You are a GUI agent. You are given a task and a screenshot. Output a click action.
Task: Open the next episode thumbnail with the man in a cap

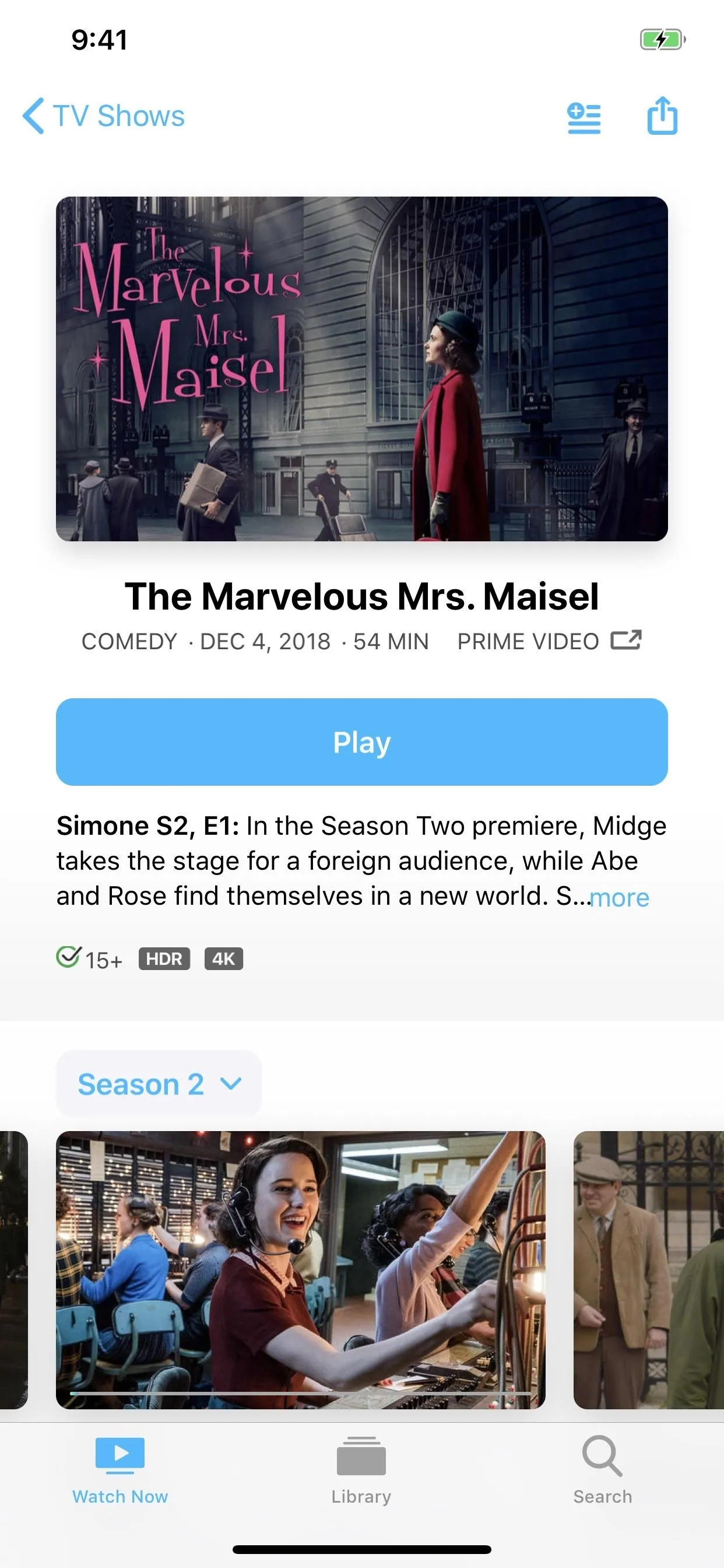(x=649, y=1270)
